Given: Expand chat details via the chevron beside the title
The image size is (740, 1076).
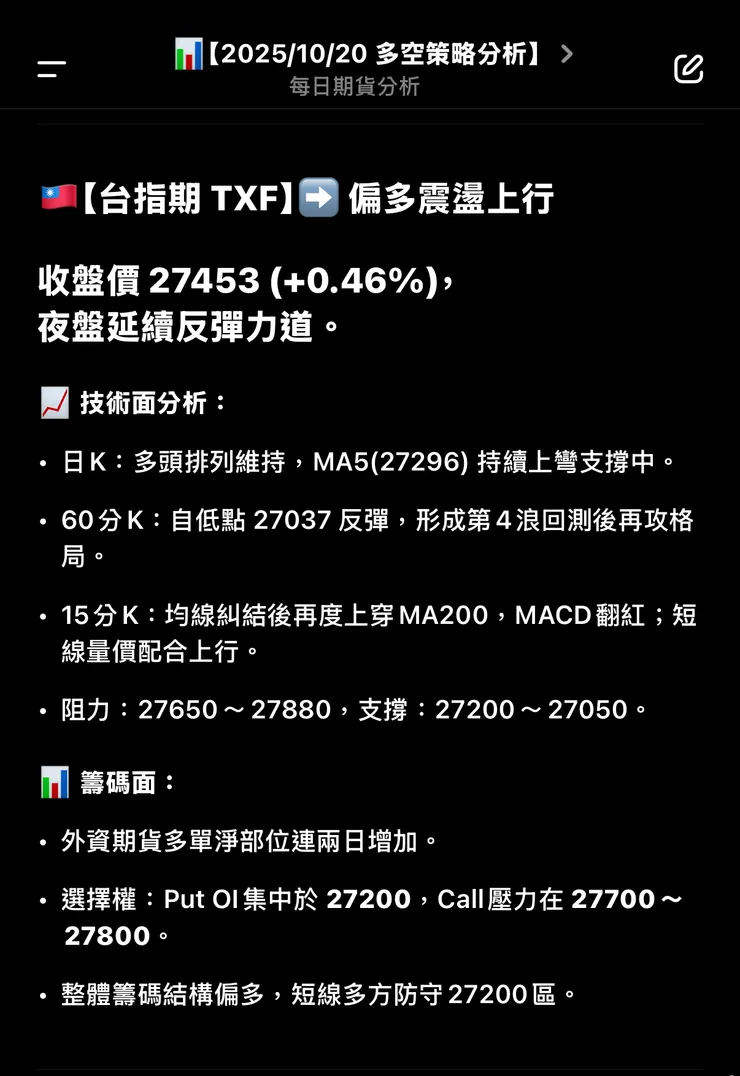Looking at the screenshot, I should point(566,55).
